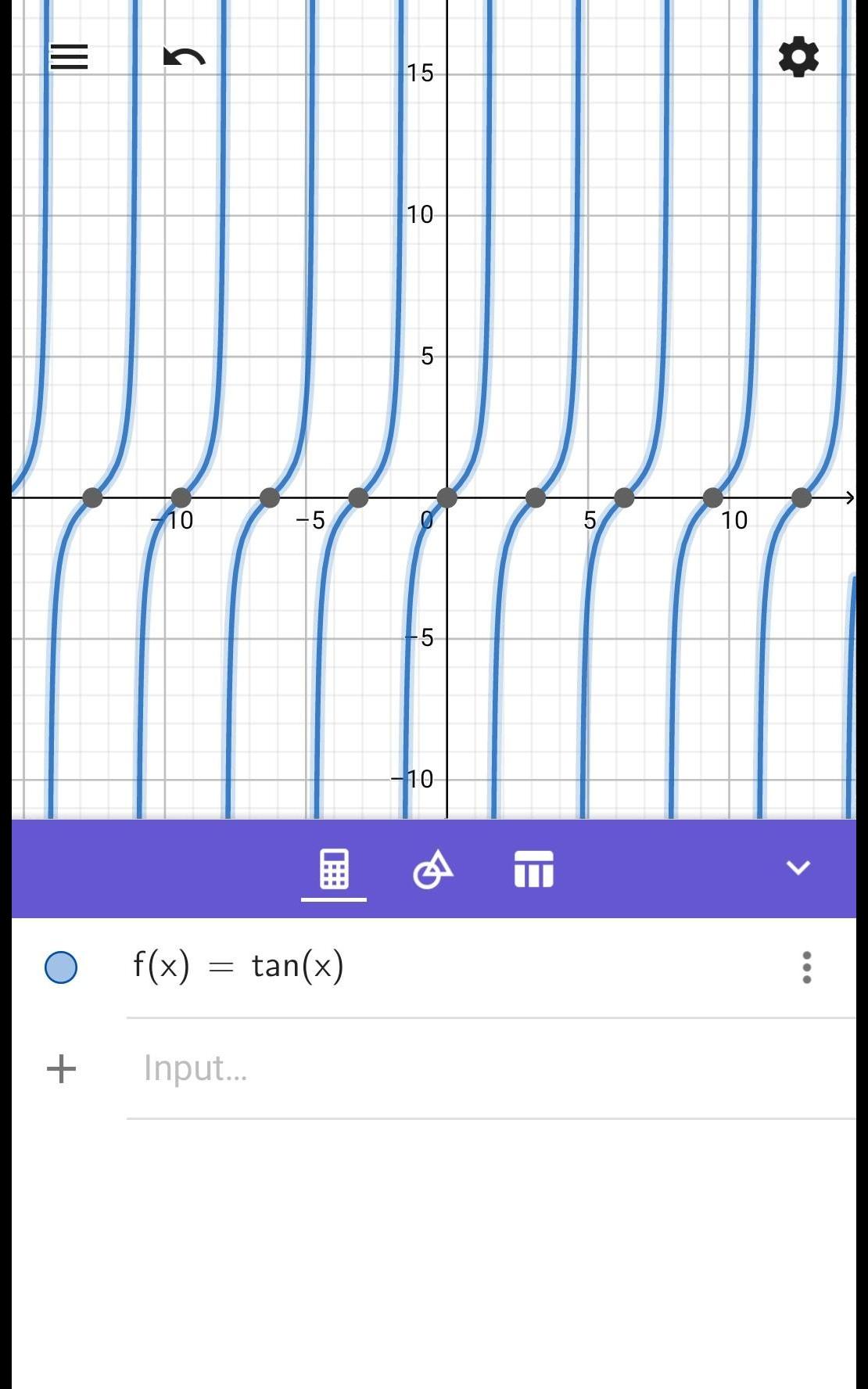Open graph settings gear
The image size is (868, 1389).
(x=798, y=57)
